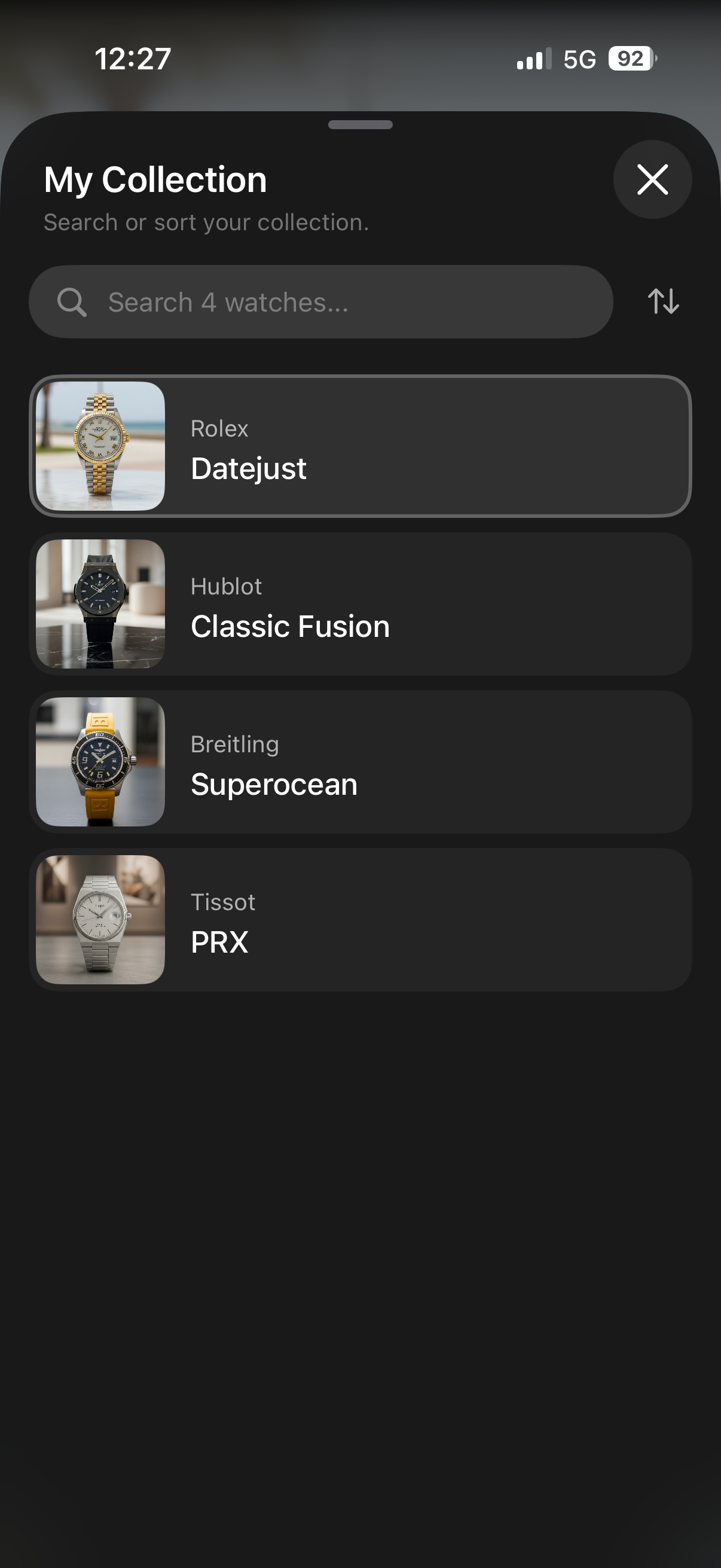This screenshot has width=721, height=1568.
Task: View the Breitling Superocean entry
Action: [360, 761]
